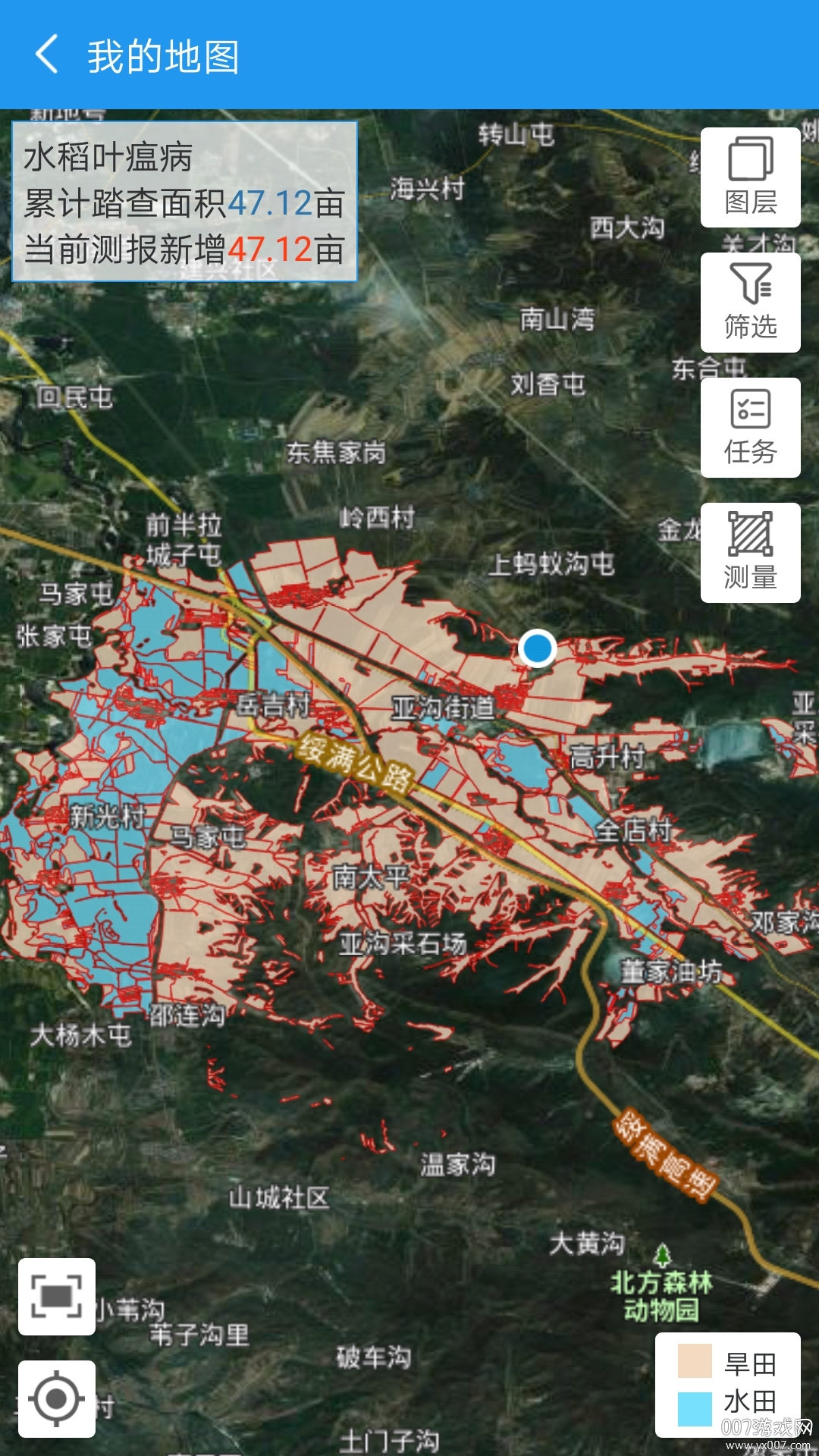The height and width of the screenshot is (1456, 819).
Task: Open the 任务 task list
Action: pyautogui.click(x=749, y=428)
